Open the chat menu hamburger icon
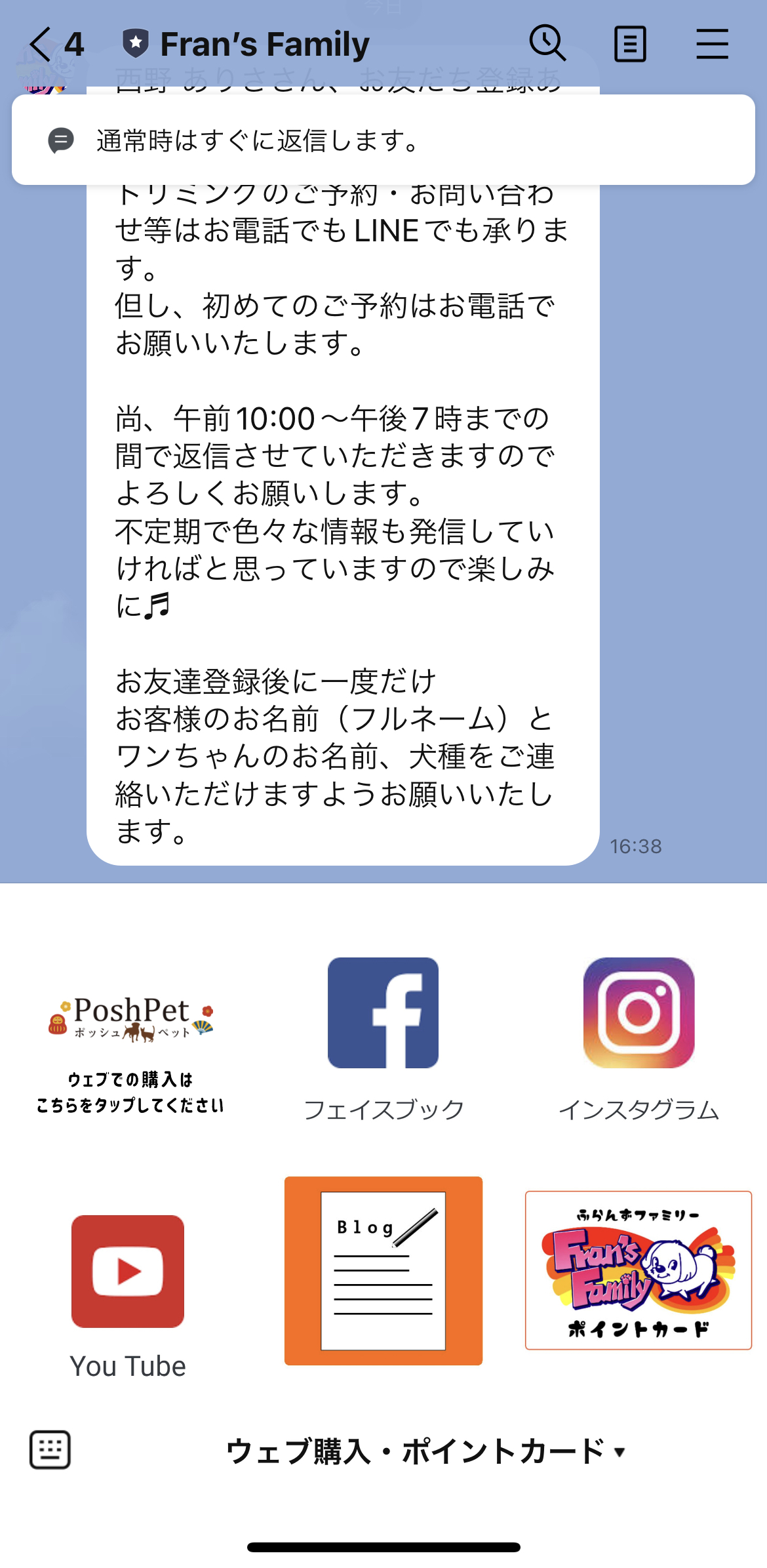 tap(712, 44)
